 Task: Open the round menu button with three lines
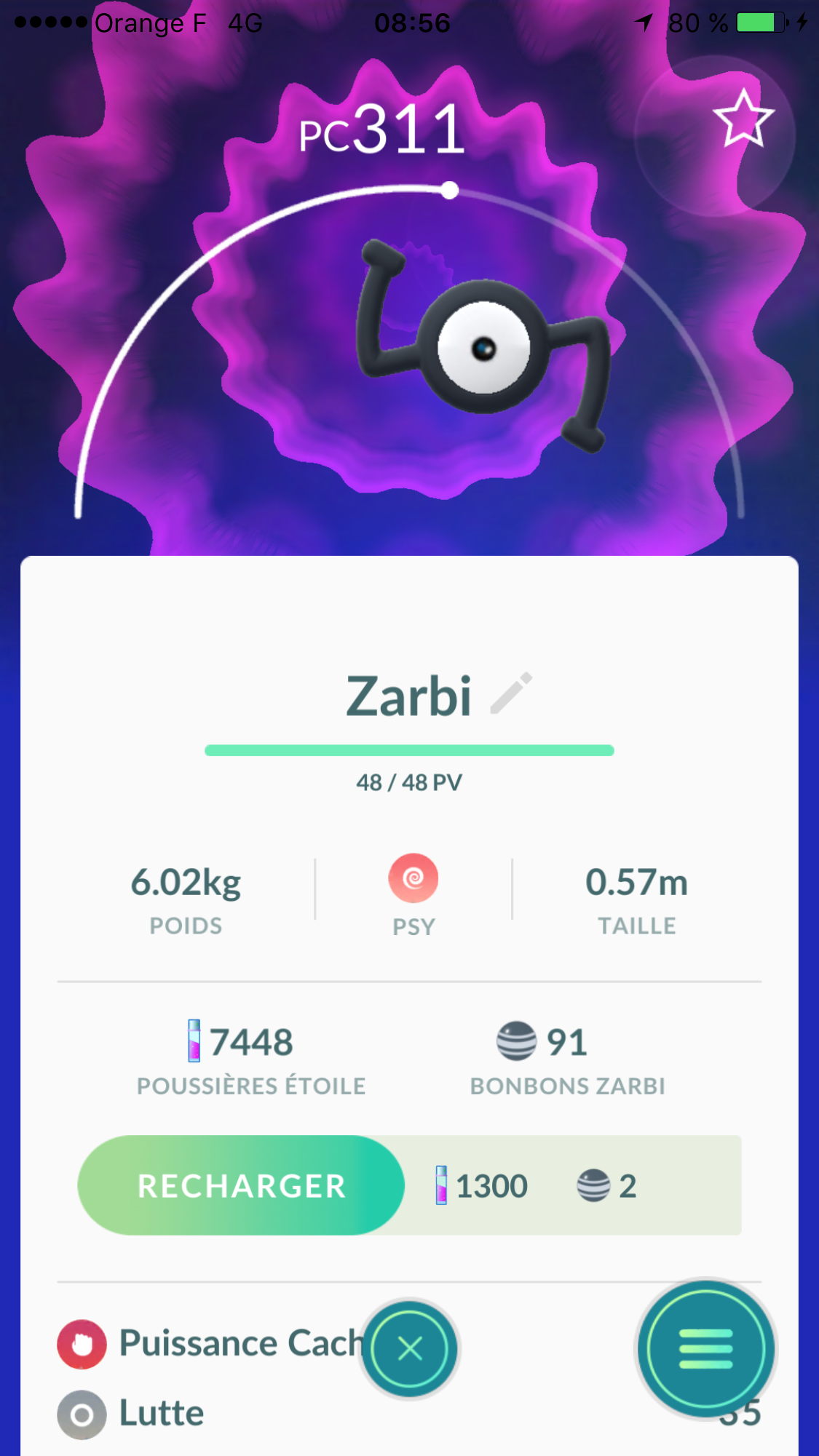pos(705,1348)
